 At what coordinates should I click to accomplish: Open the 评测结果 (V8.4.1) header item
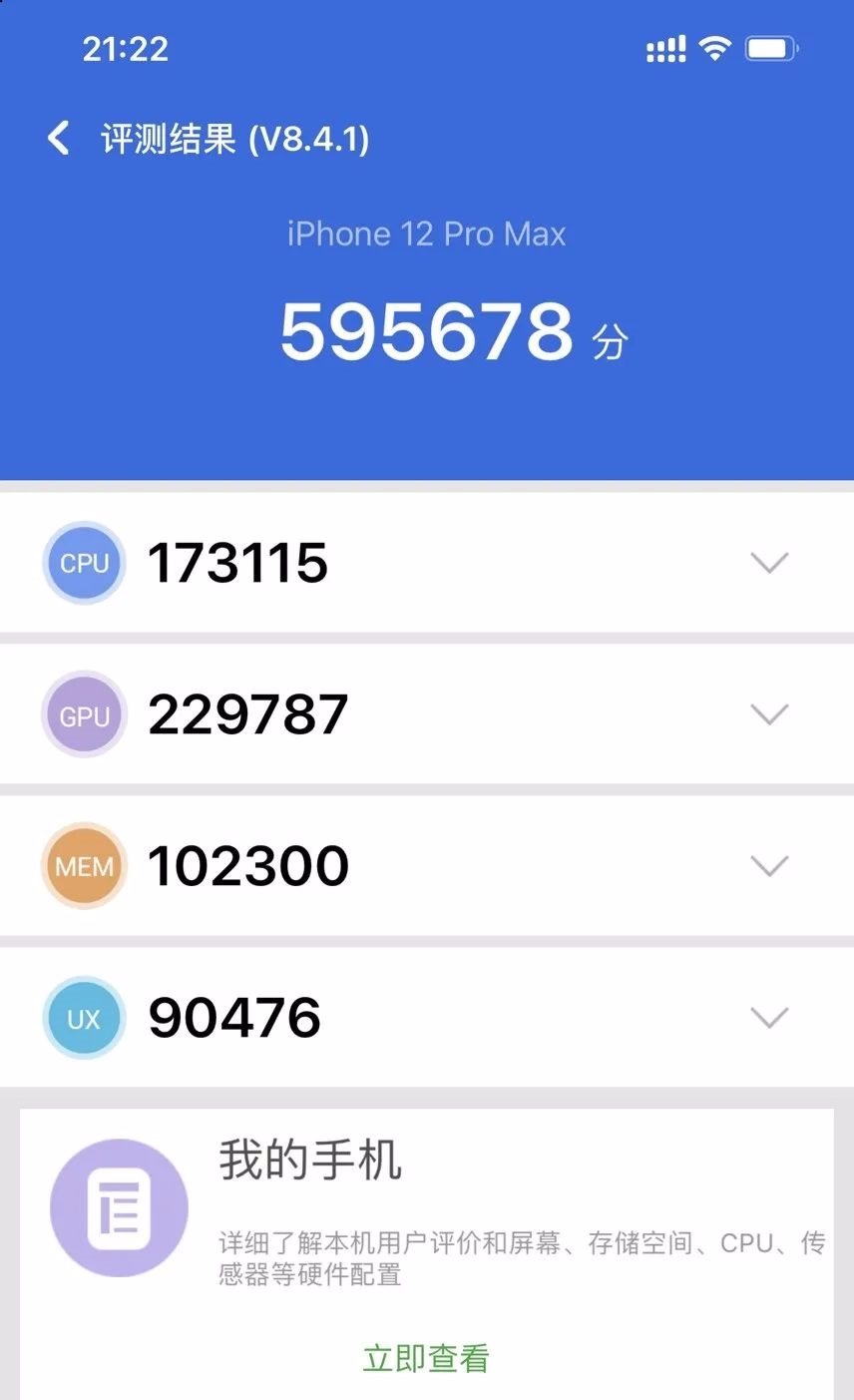click(236, 139)
